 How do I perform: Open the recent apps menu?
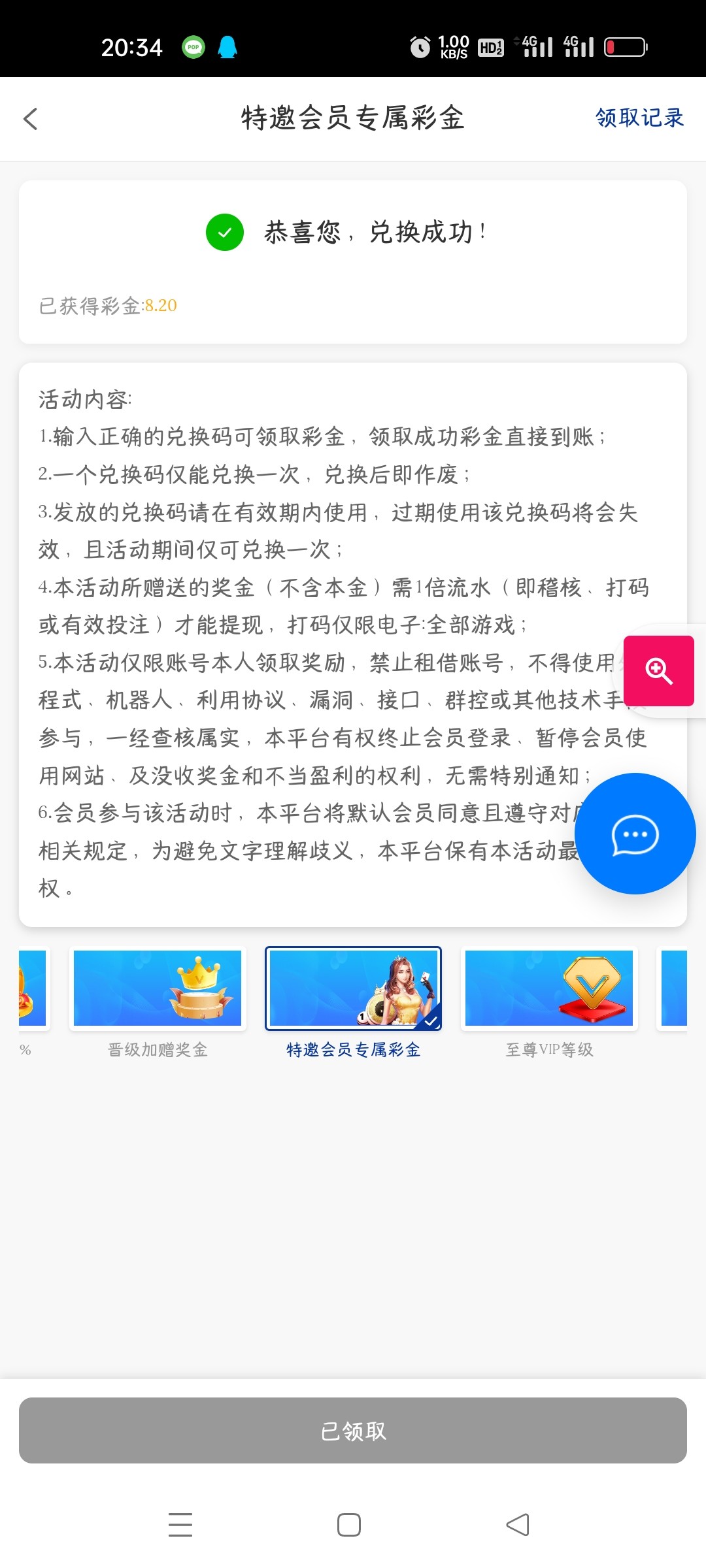click(x=180, y=1525)
